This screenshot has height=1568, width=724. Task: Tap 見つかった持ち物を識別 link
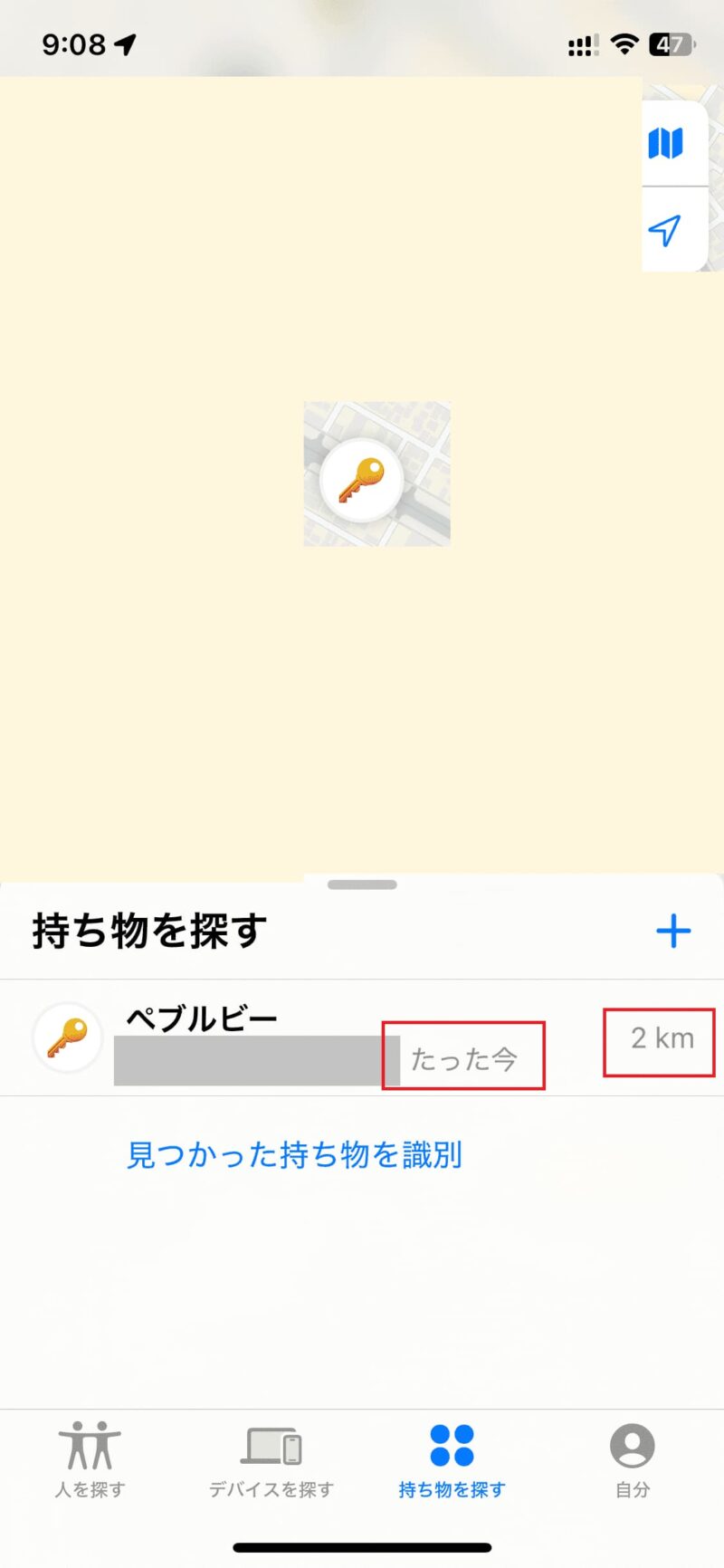pos(294,1155)
